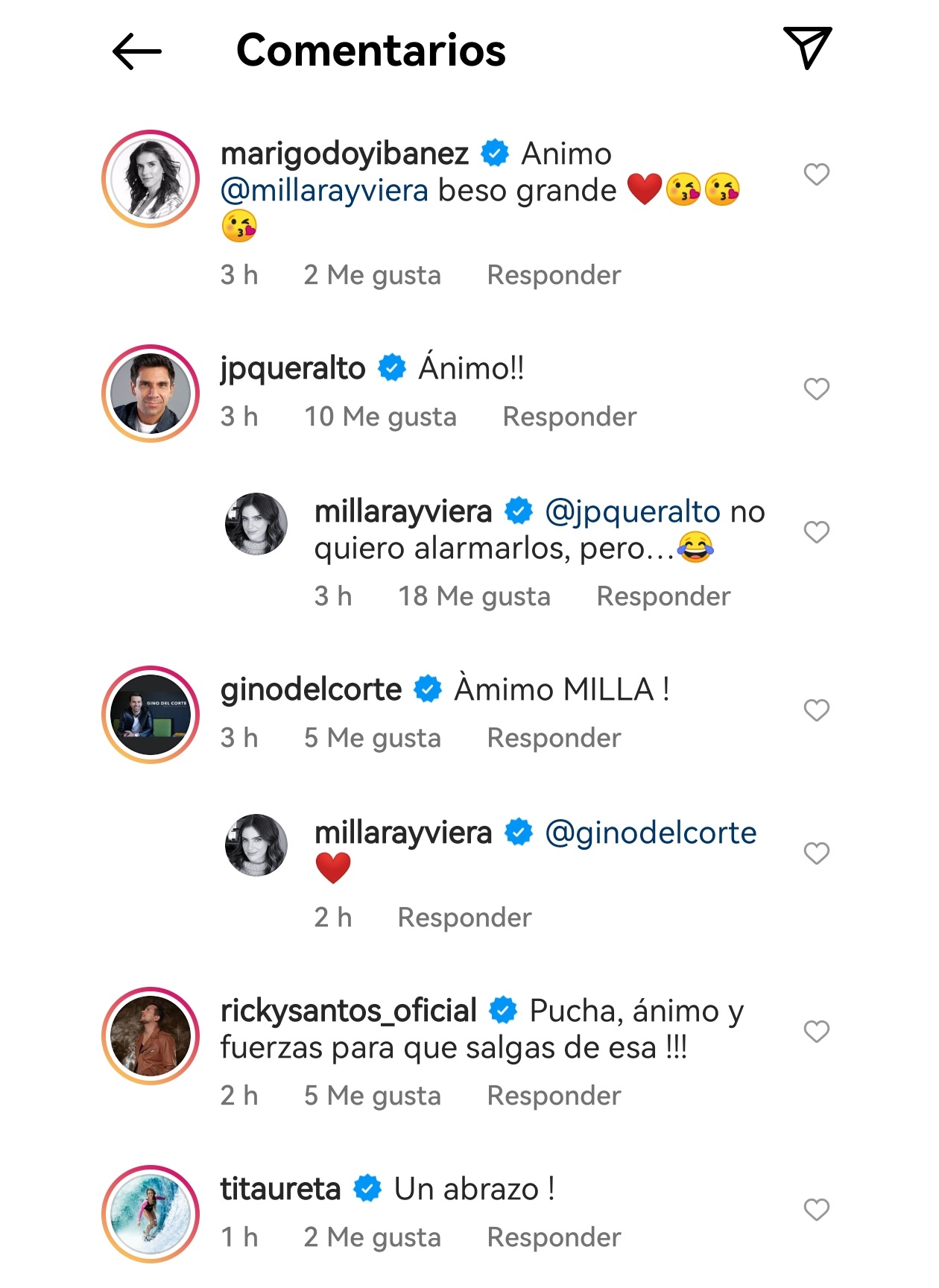Screen dimensions: 939x1288
Task: Open ginodelcorte's profile picture
Action: tap(151, 713)
